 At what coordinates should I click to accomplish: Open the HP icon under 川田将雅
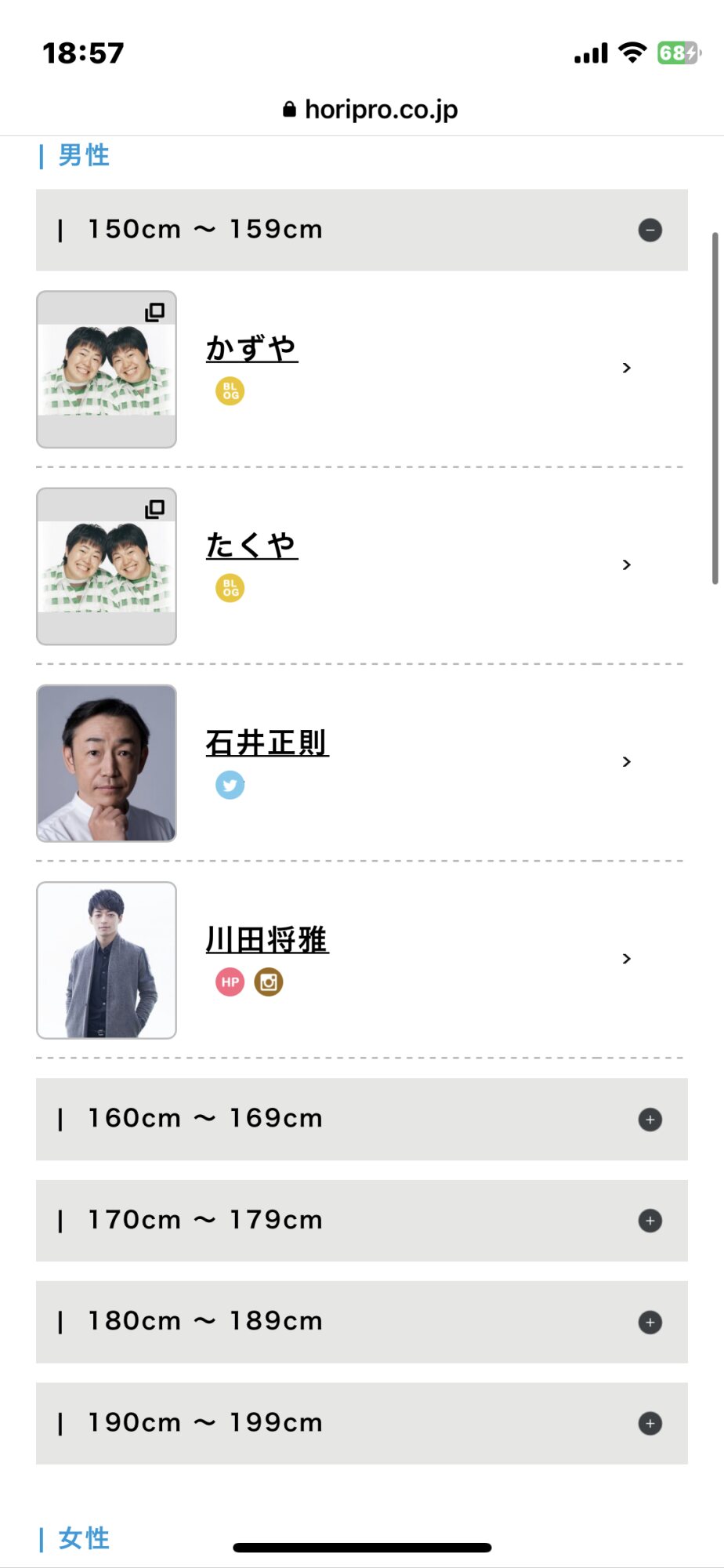click(x=230, y=982)
